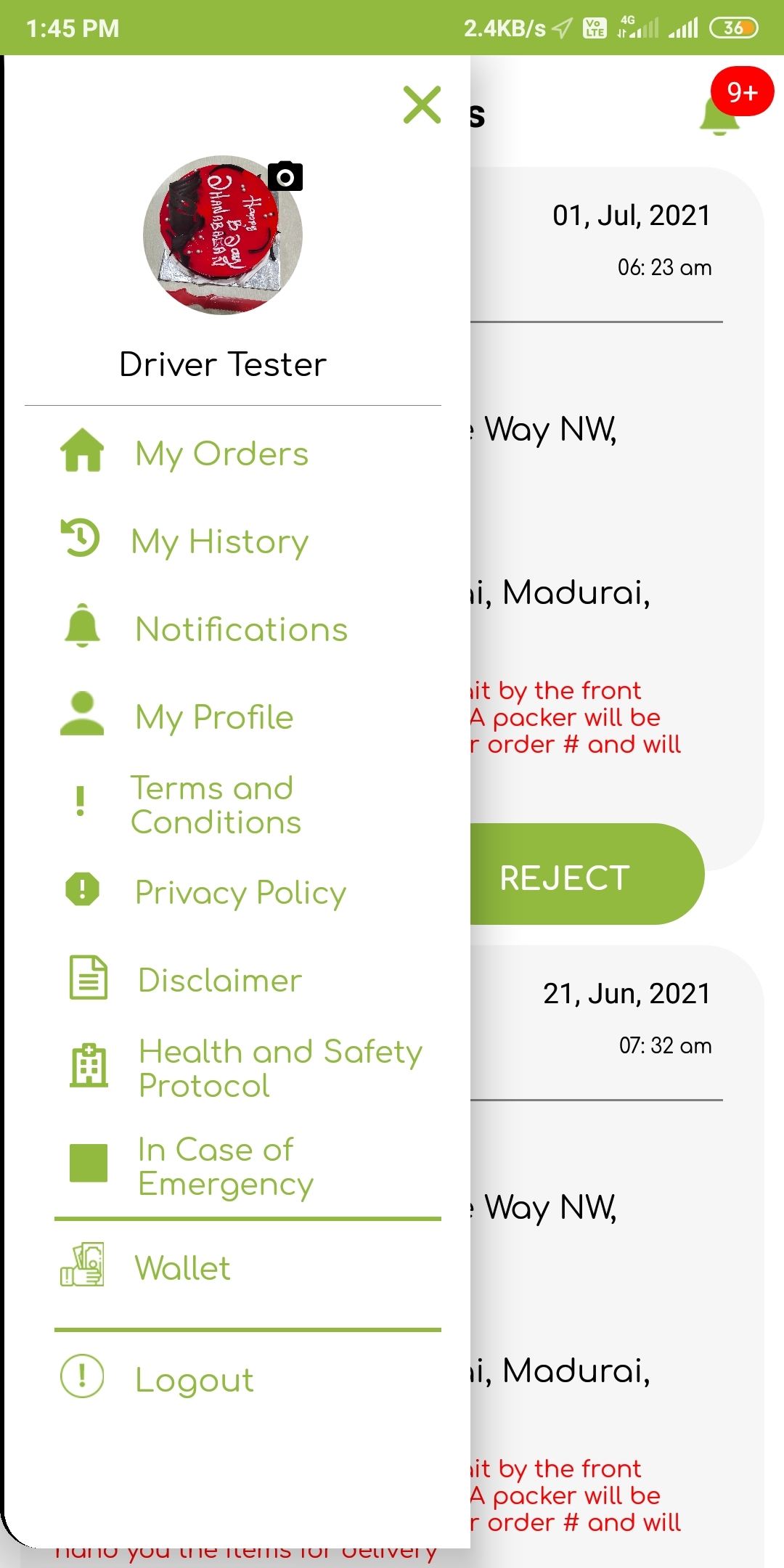This screenshot has height=1568, width=784.
Task: Tap the camera icon on profile photo
Action: tap(285, 176)
